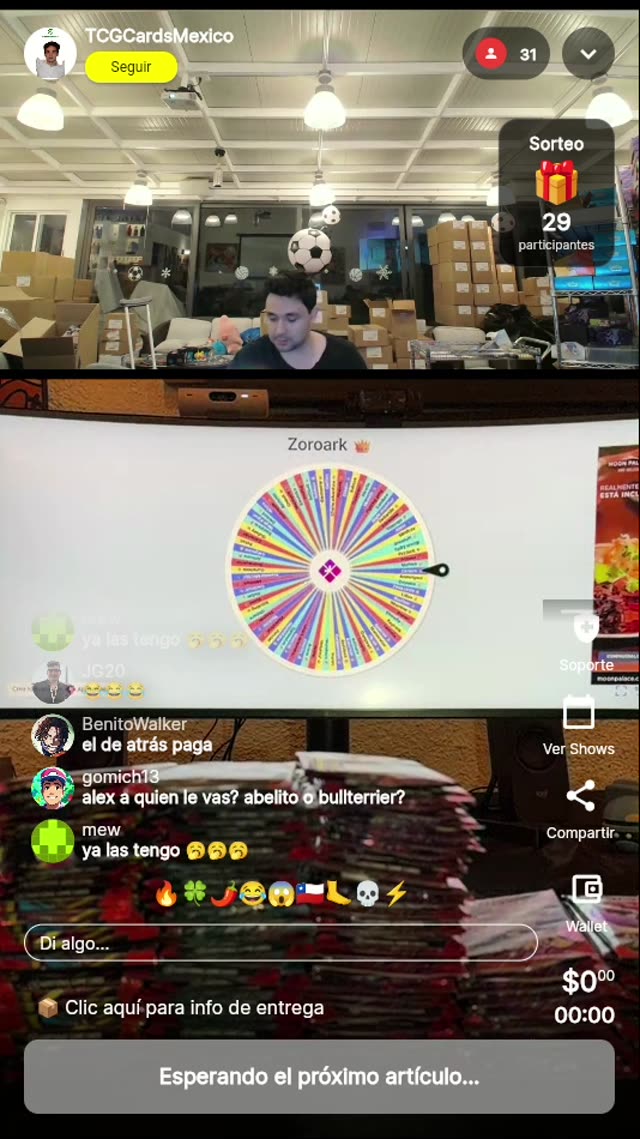This screenshot has height=1139, width=640.
Task: Tap the 'Di algo...' chat input
Action: [280, 943]
